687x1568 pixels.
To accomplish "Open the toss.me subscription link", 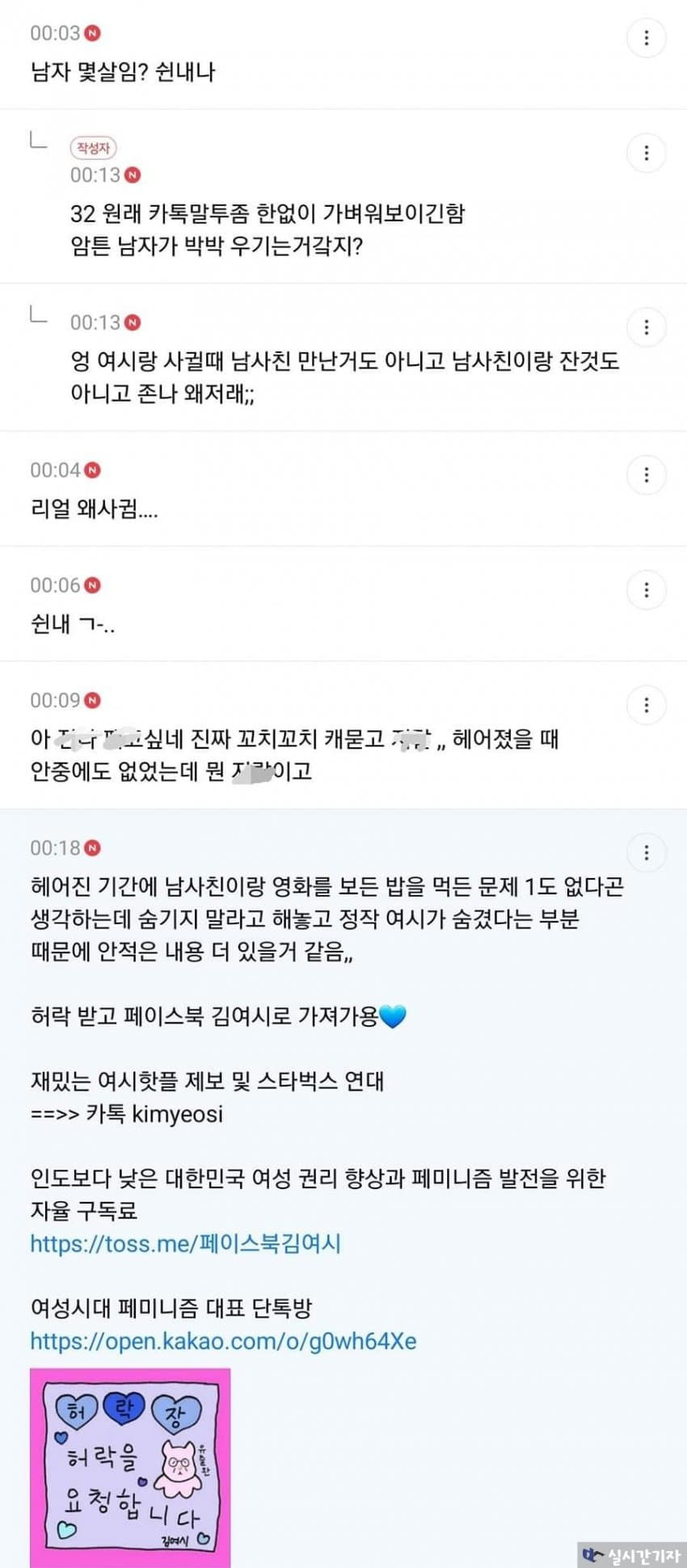I will click(185, 1242).
